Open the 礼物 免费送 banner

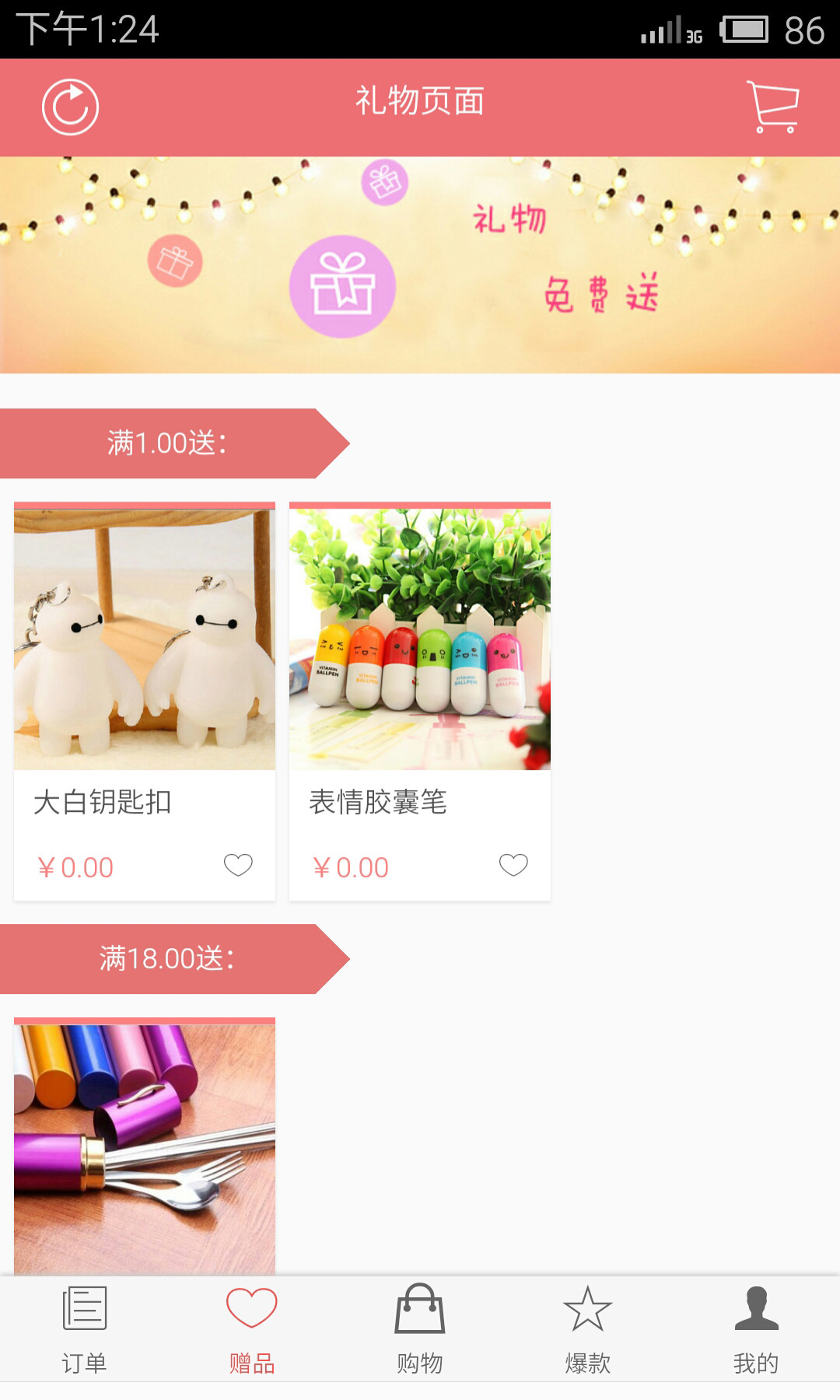pos(420,264)
